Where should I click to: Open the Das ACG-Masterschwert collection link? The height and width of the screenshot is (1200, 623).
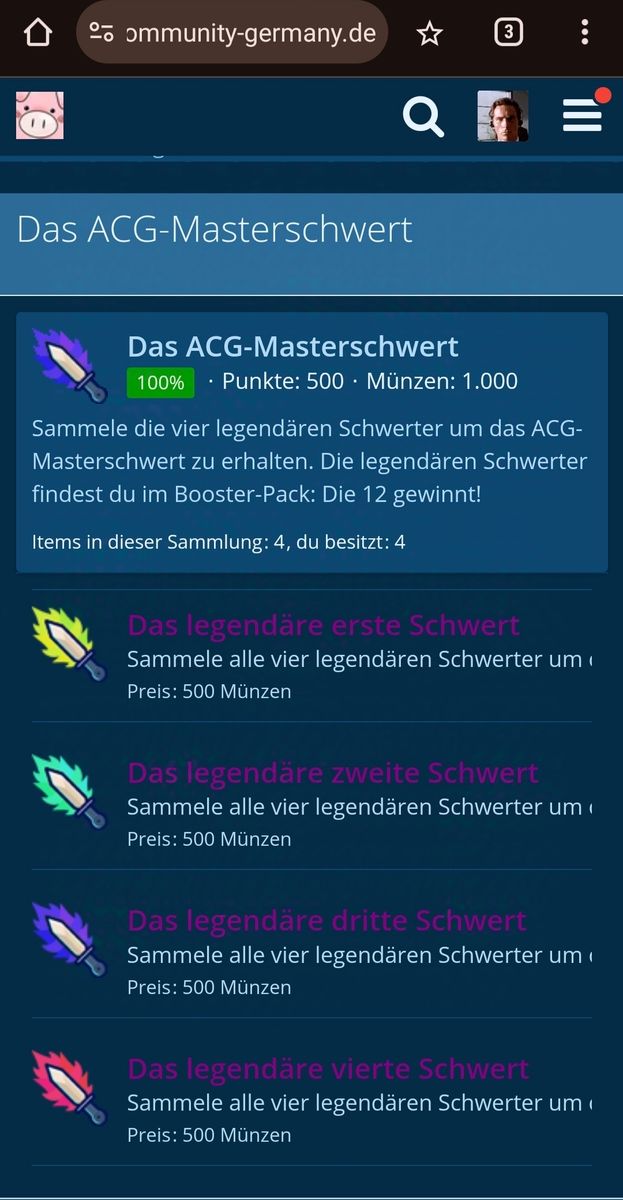click(x=293, y=347)
